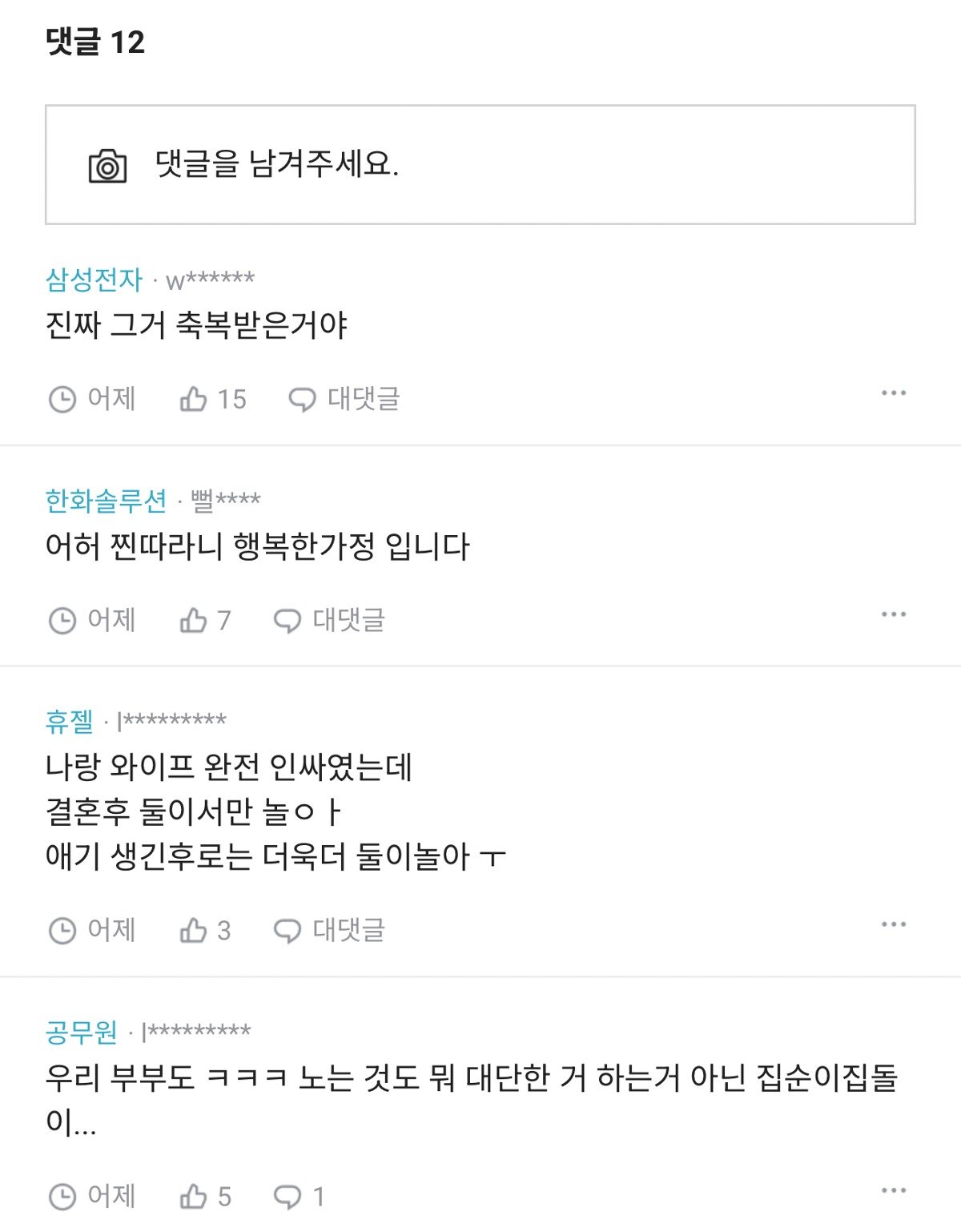Screen dimensions: 961x1232
Task: Open the more options on the 휴젤 comment
Action: point(893,924)
